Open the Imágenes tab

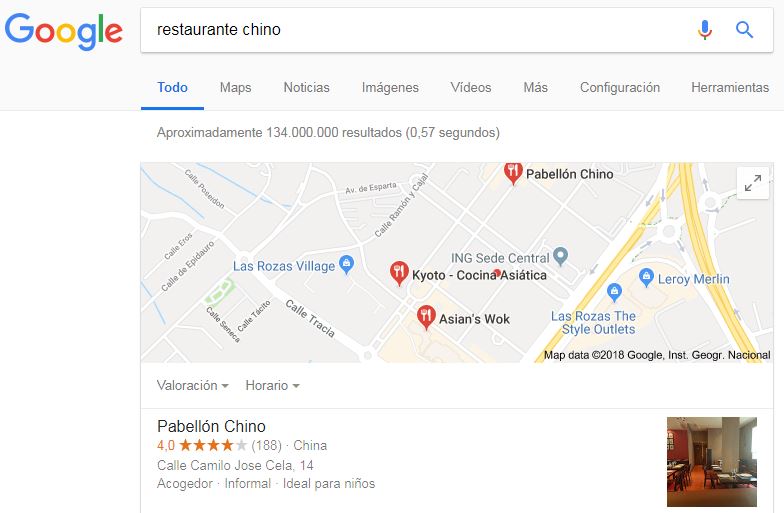390,87
